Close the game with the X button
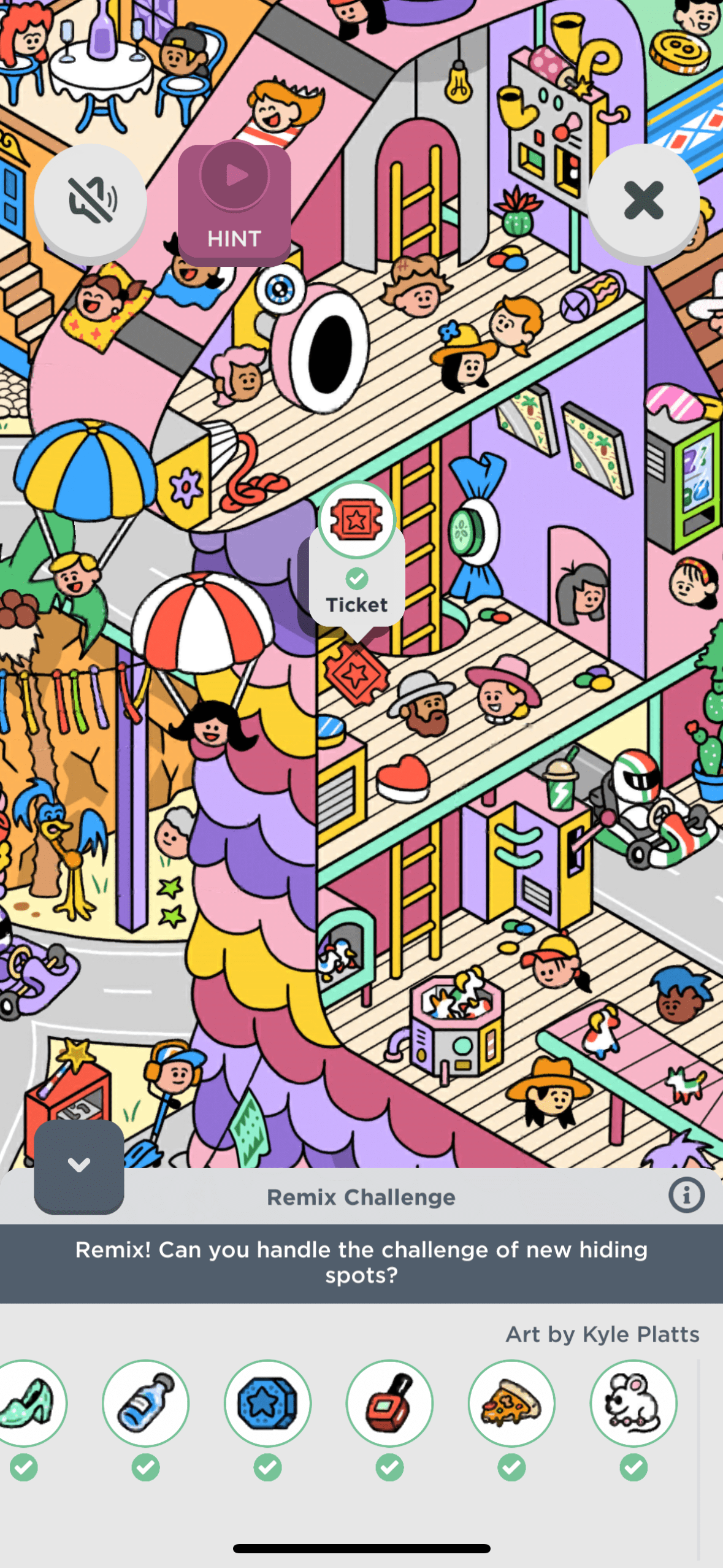Viewport: 723px width, 1568px height. point(643,200)
